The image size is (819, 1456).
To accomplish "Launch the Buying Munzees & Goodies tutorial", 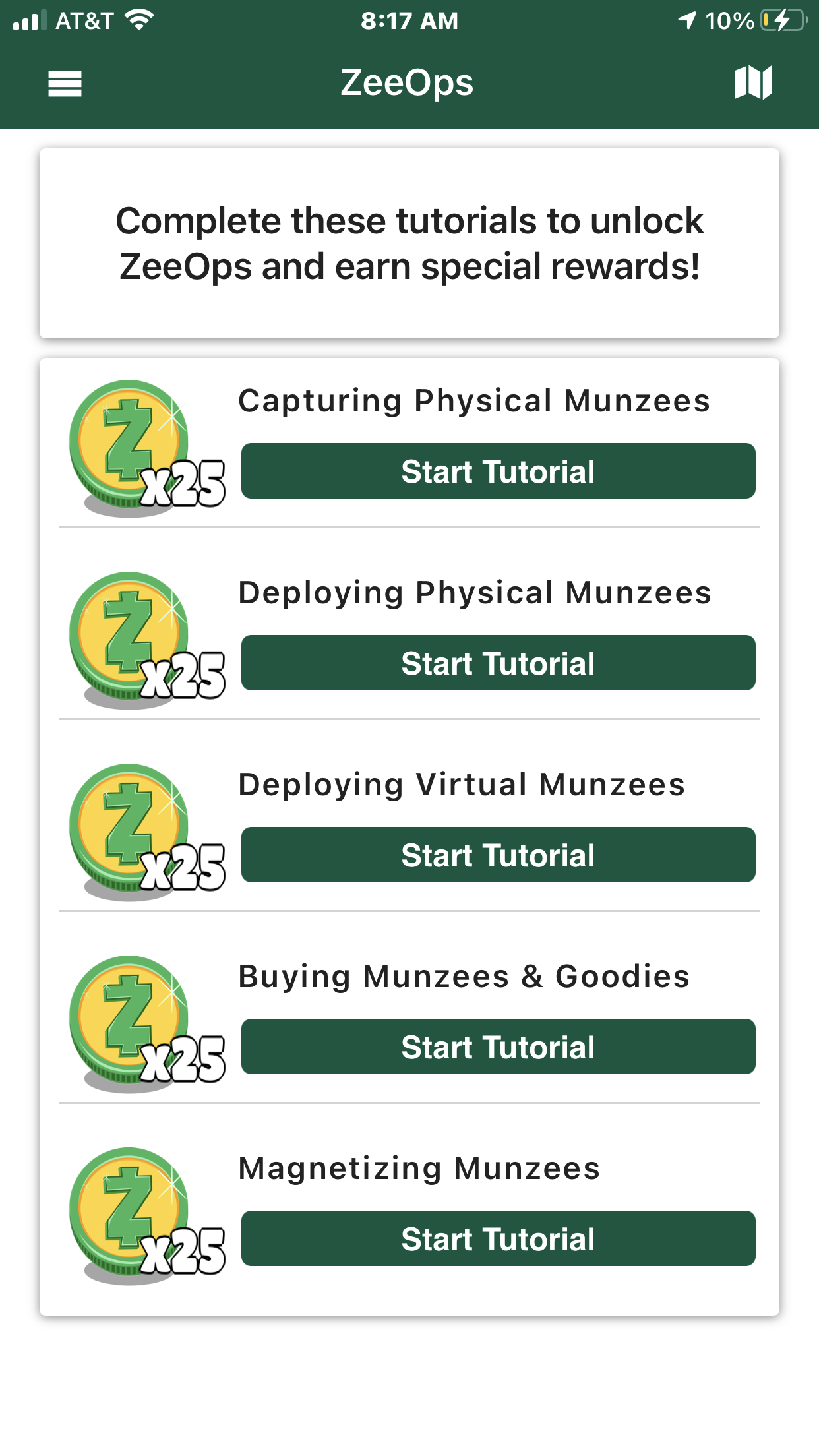I will tap(498, 1047).
